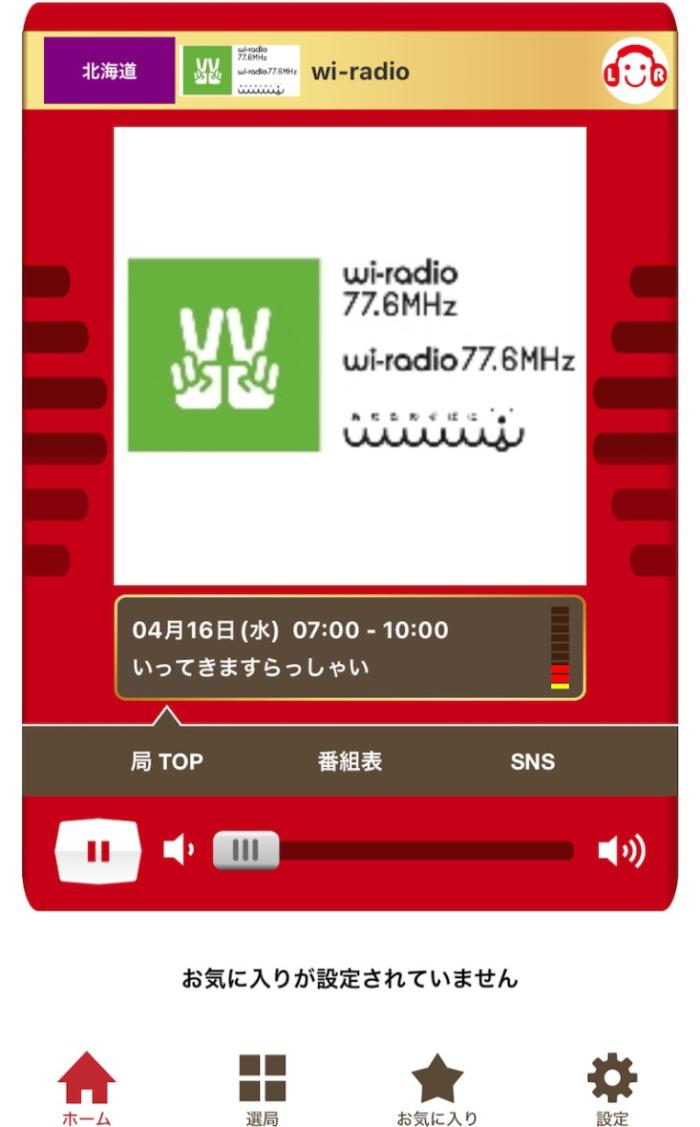Open the 選局 station selection tab
Image resolution: width=700 pixels, height=1127 pixels.
pos(262,1088)
